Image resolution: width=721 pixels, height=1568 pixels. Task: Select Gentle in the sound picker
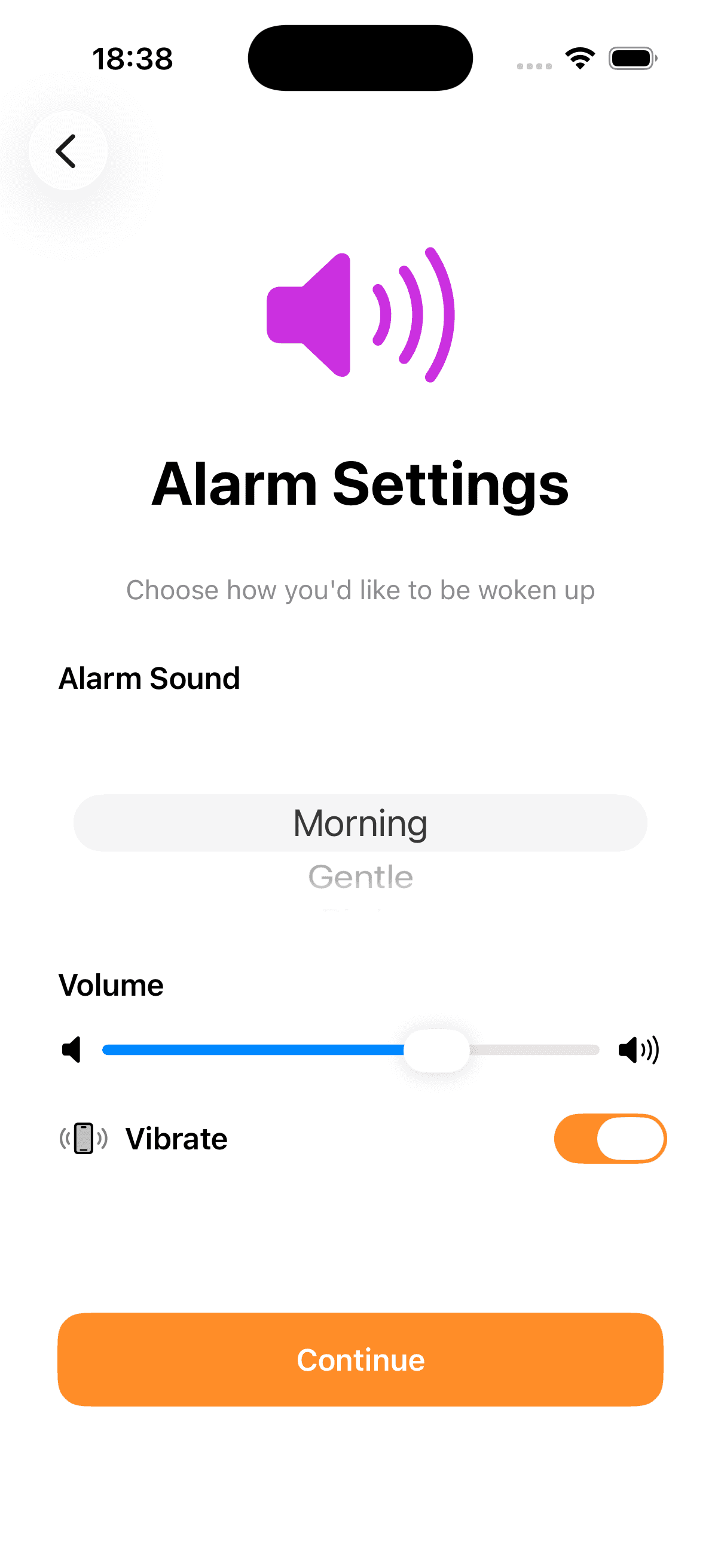[x=360, y=877]
